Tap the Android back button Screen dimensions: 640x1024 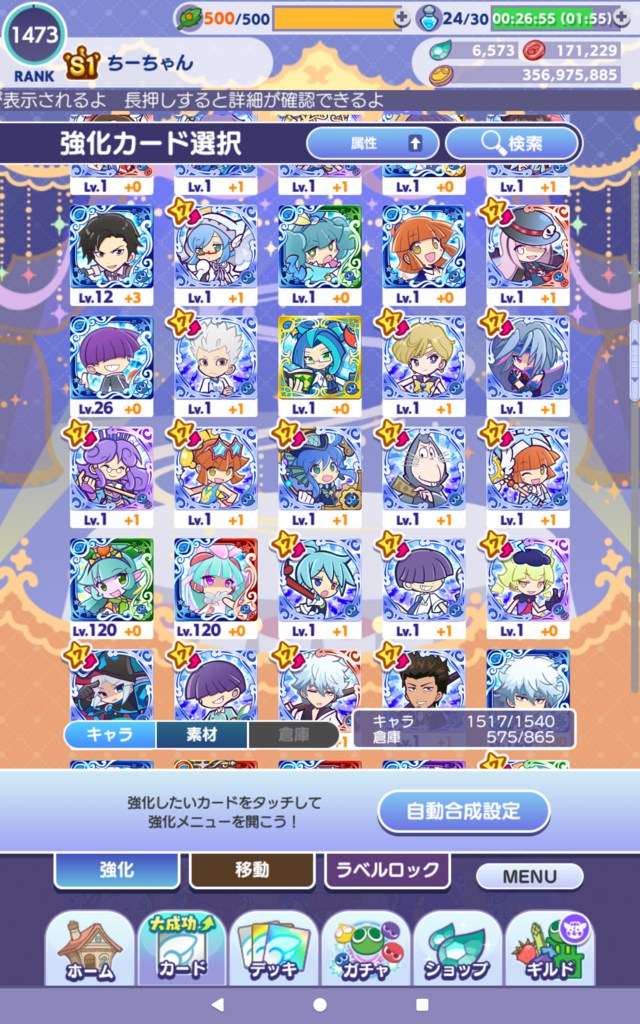click(217, 1004)
